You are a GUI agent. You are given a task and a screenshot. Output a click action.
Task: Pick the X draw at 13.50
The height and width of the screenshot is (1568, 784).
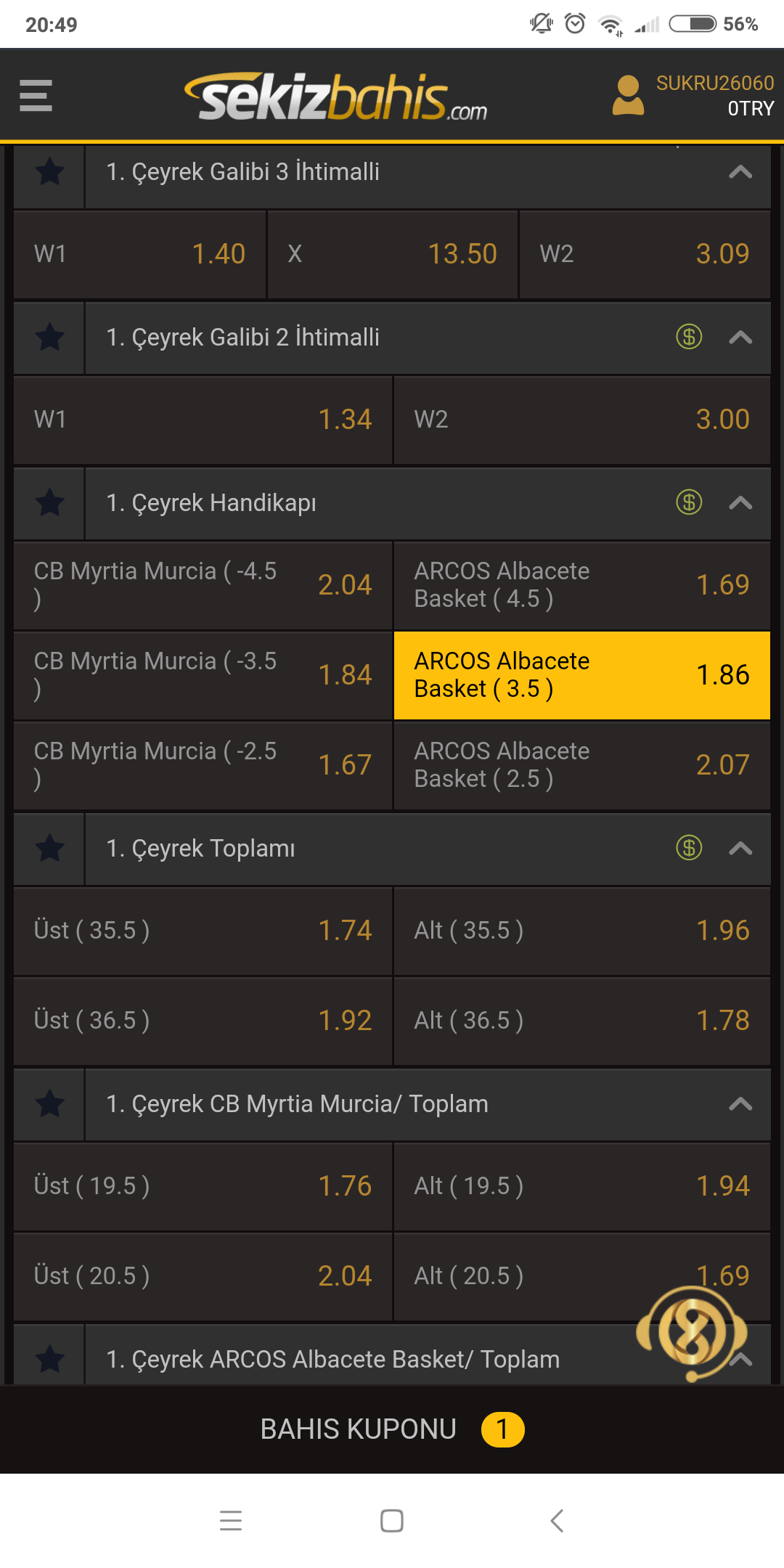click(x=392, y=254)
